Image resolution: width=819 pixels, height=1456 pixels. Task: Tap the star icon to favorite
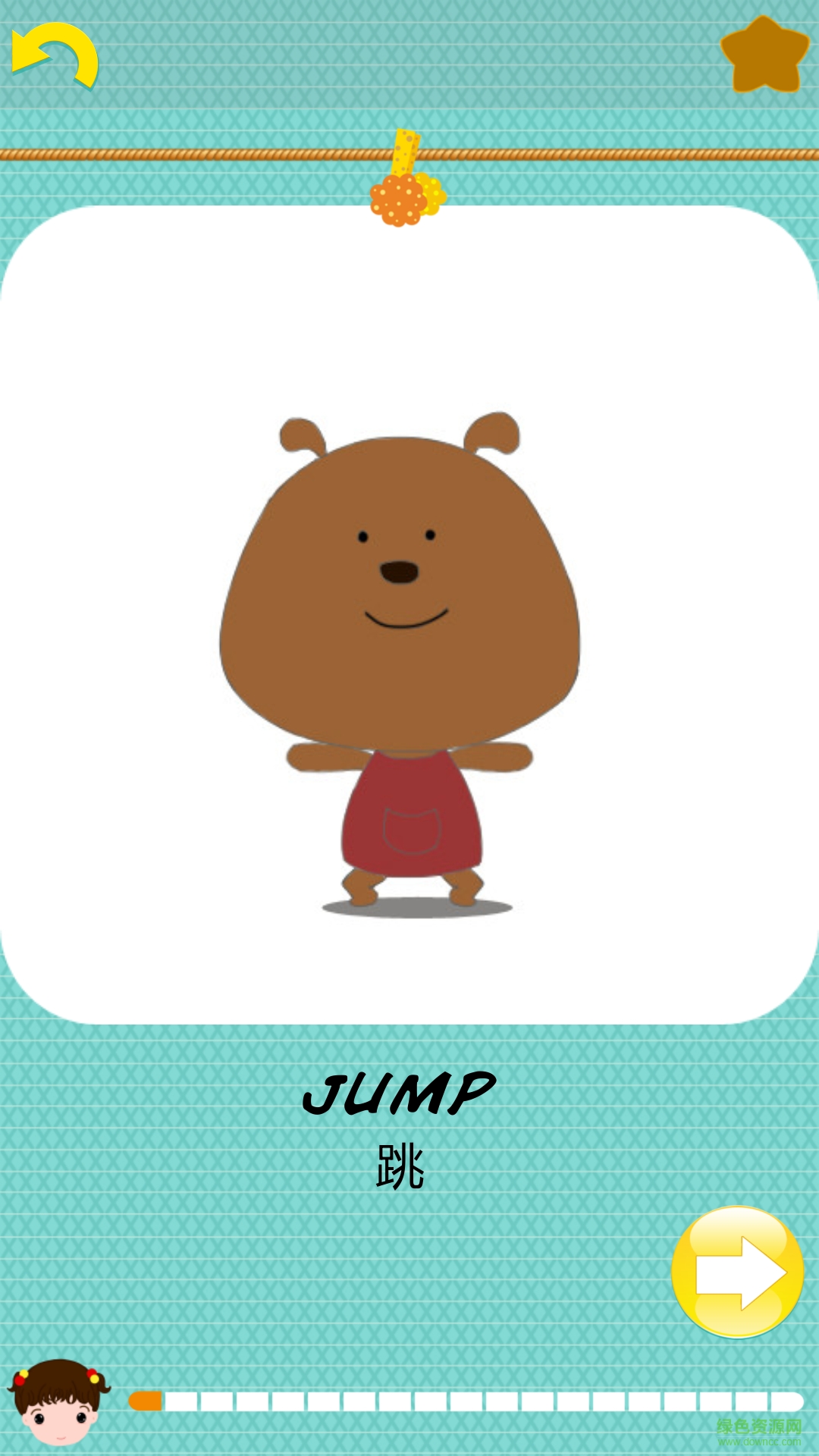click(764, 55)
